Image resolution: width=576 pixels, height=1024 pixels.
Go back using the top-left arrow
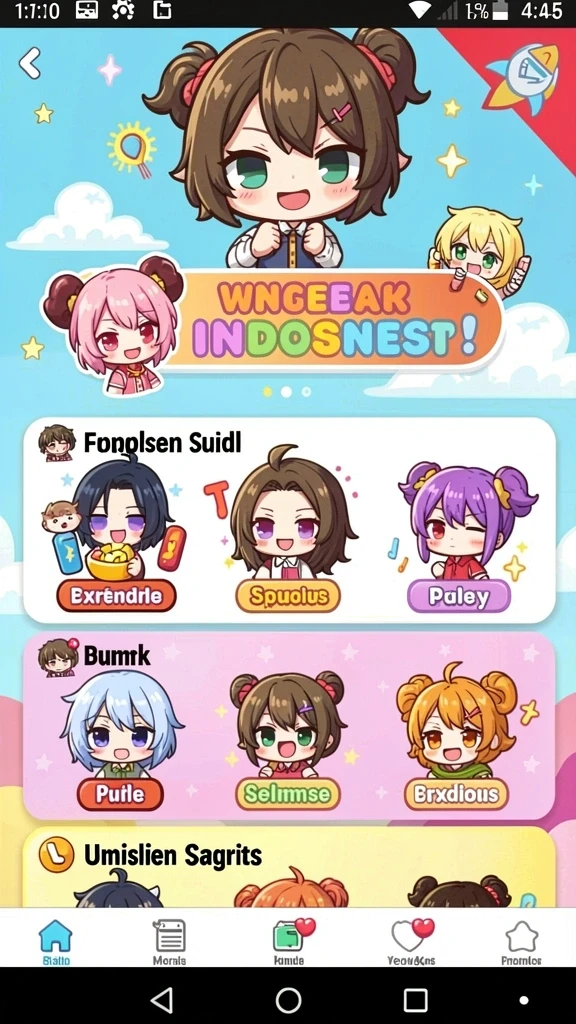tap(30, 63)
